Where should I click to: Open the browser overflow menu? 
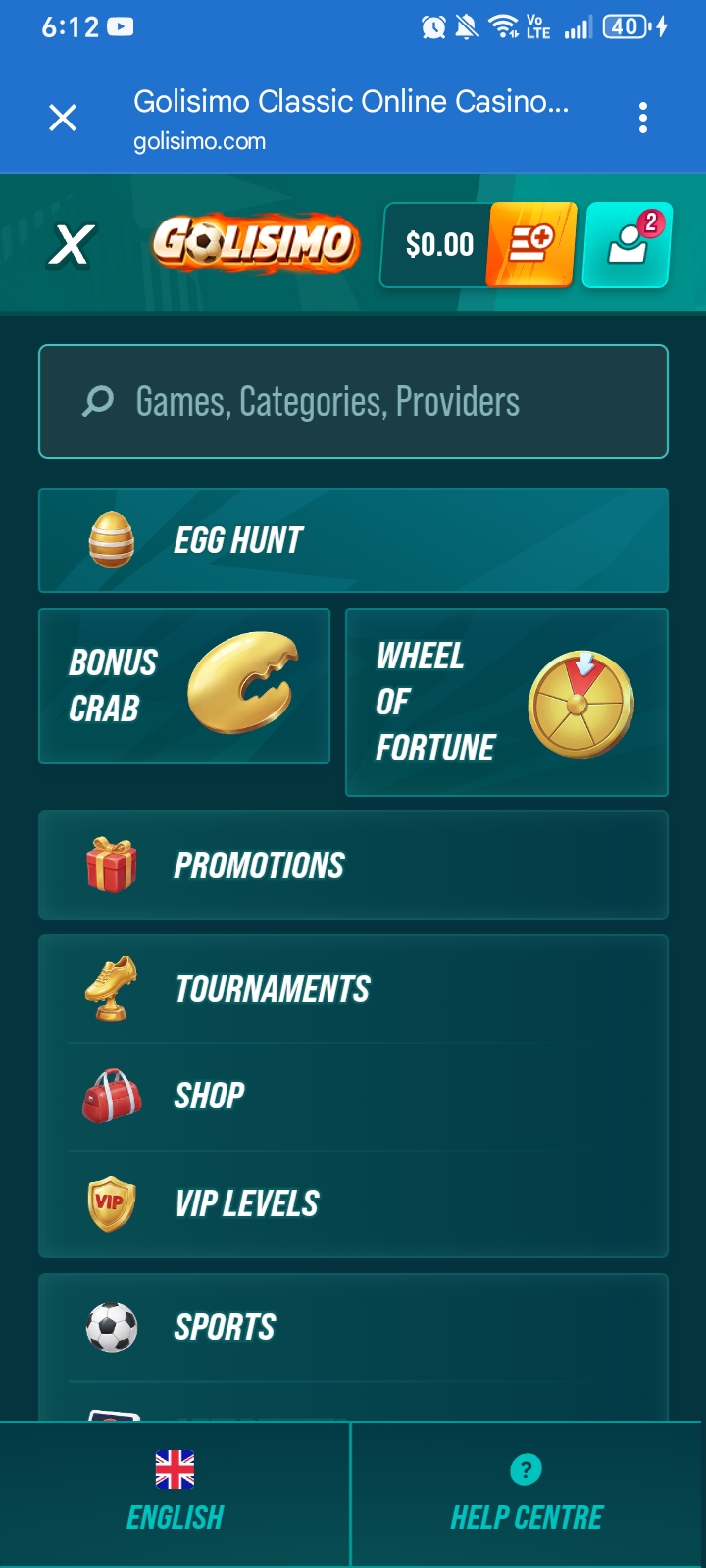pyautogui.click(x=642, y=119)
